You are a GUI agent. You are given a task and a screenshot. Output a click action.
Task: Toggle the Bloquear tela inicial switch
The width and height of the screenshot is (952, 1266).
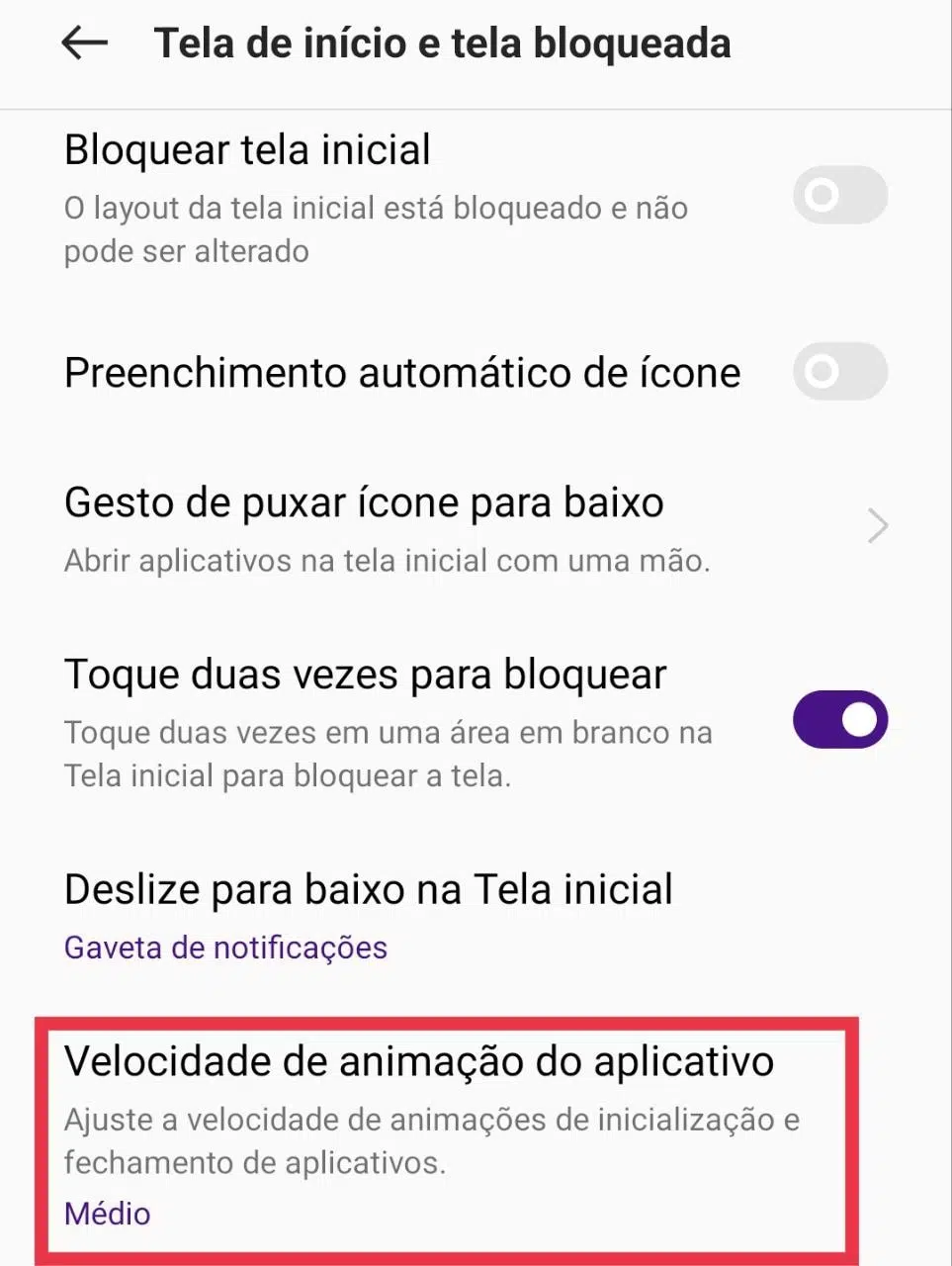point(839,195)
